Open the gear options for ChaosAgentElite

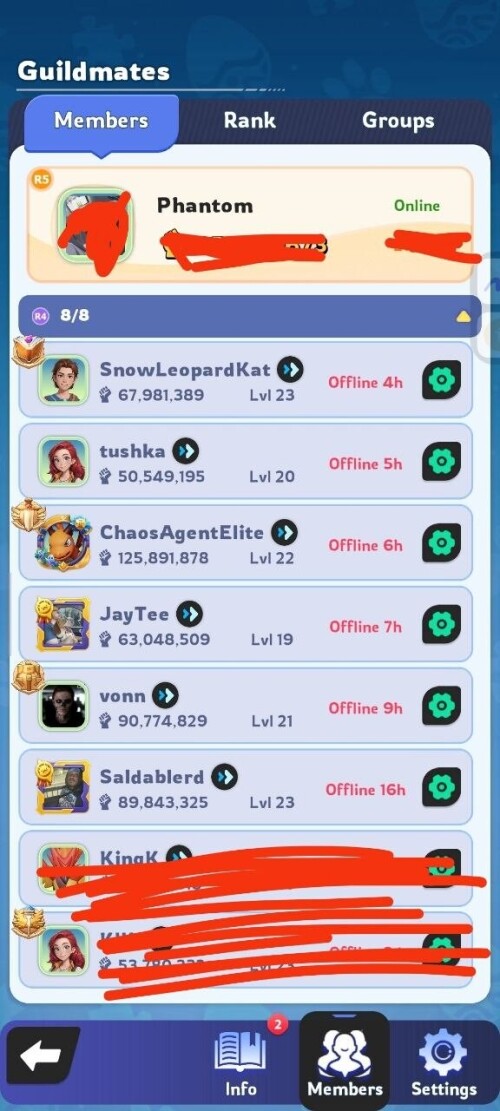[x=441, y=543]
